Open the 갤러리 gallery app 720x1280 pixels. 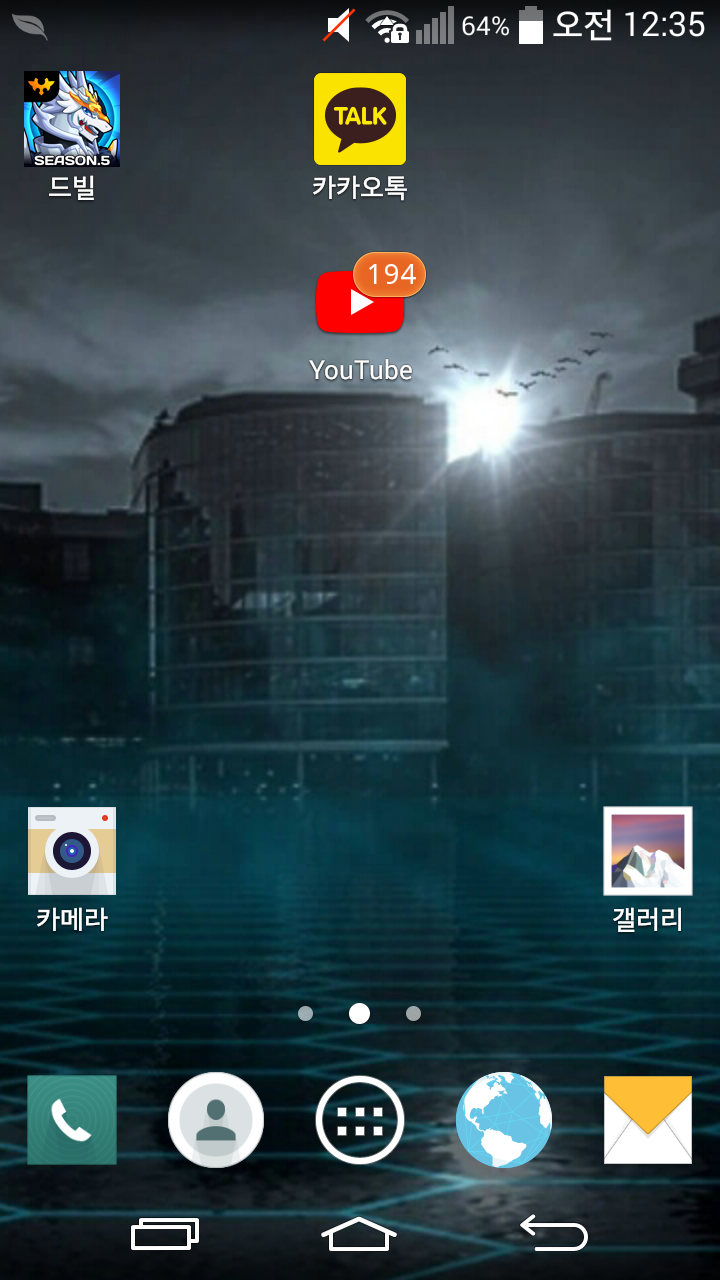coord(648,852)
